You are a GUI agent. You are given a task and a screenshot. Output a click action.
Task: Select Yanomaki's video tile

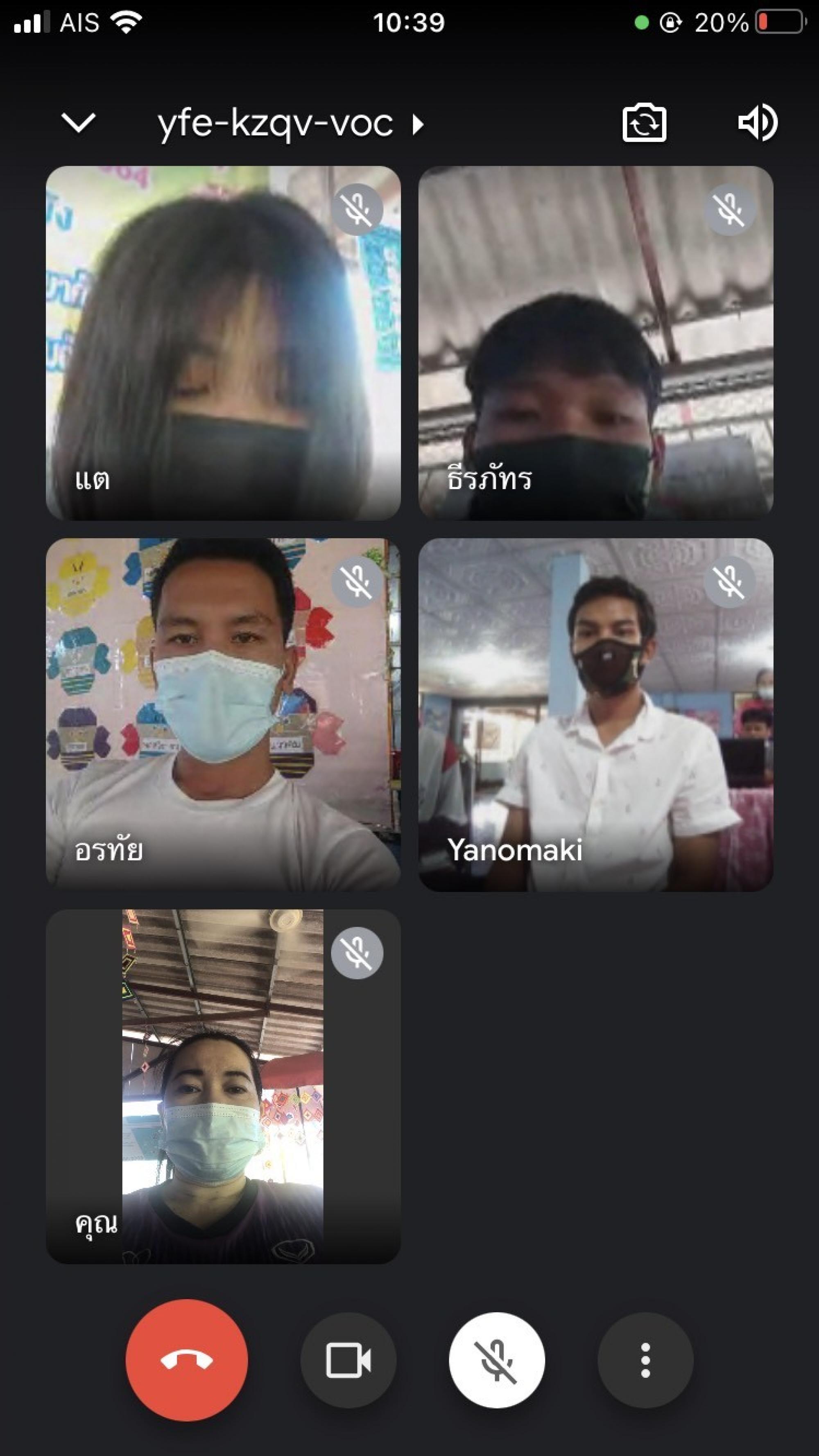[x=595, y=714]
